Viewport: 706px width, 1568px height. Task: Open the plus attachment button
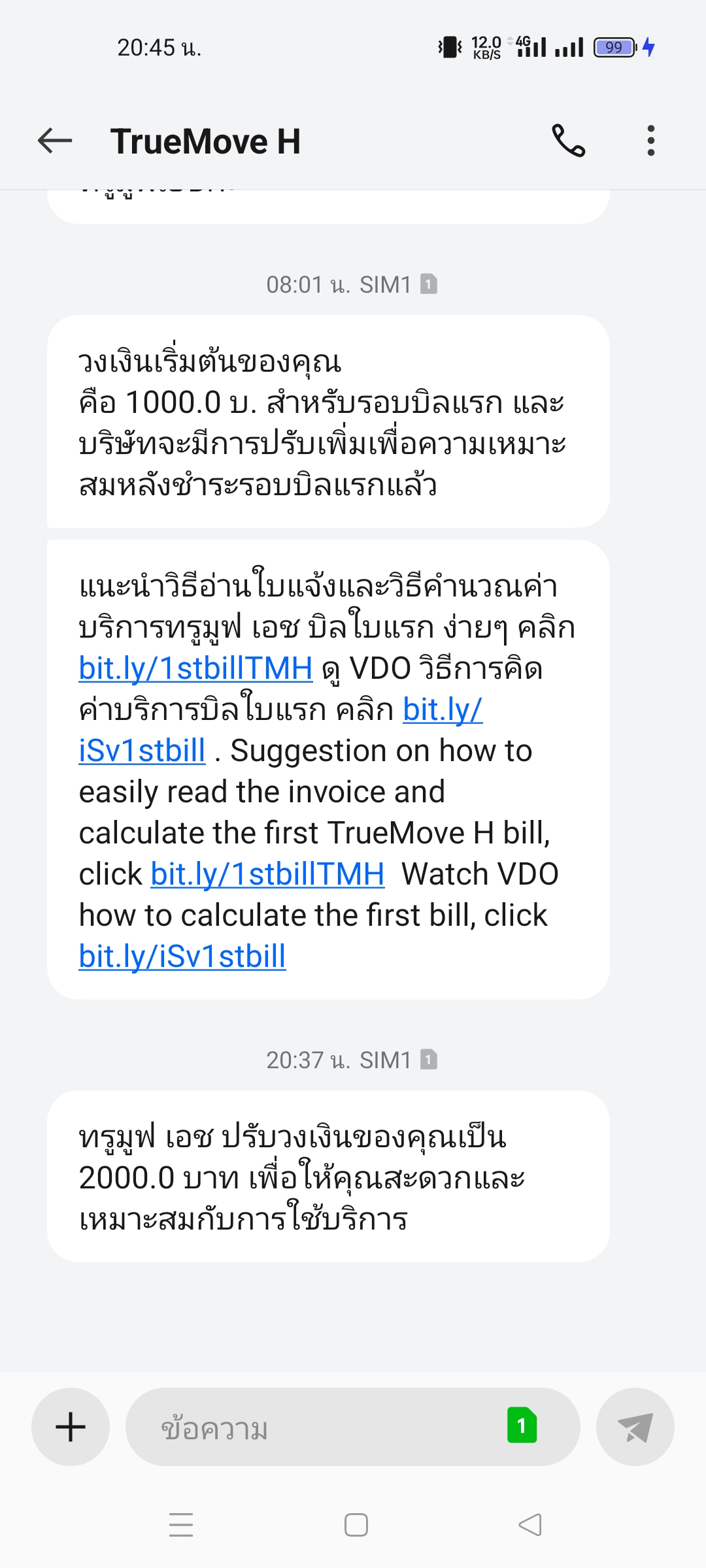[71, 1427]
